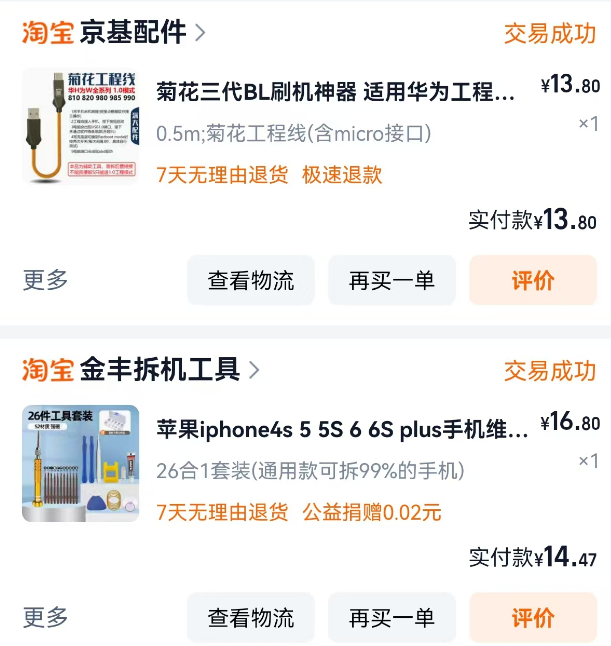Tap 再买一单 for the 26合1套装 order

[x=392, y=618]
